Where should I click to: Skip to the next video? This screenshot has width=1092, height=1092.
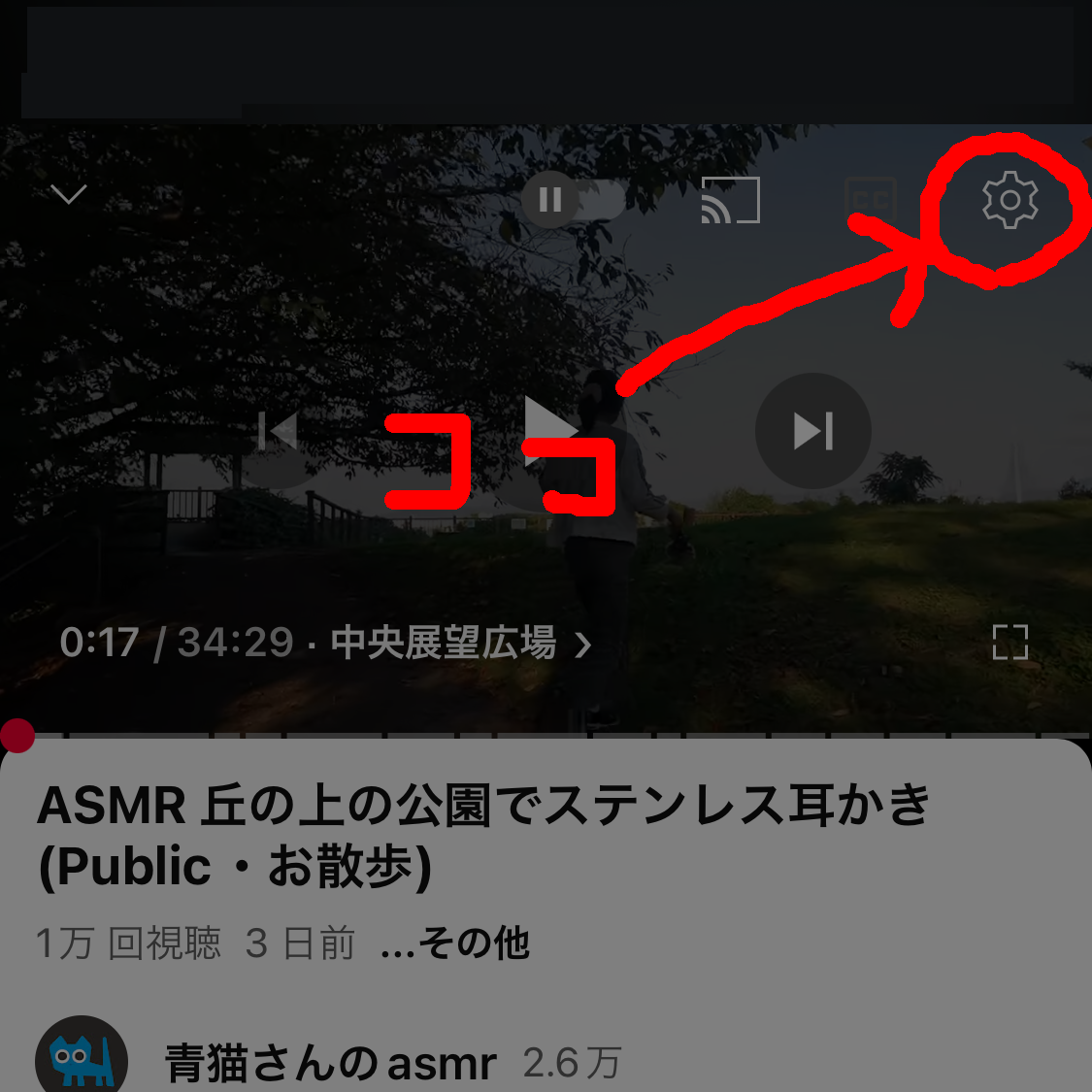[812, 431]
